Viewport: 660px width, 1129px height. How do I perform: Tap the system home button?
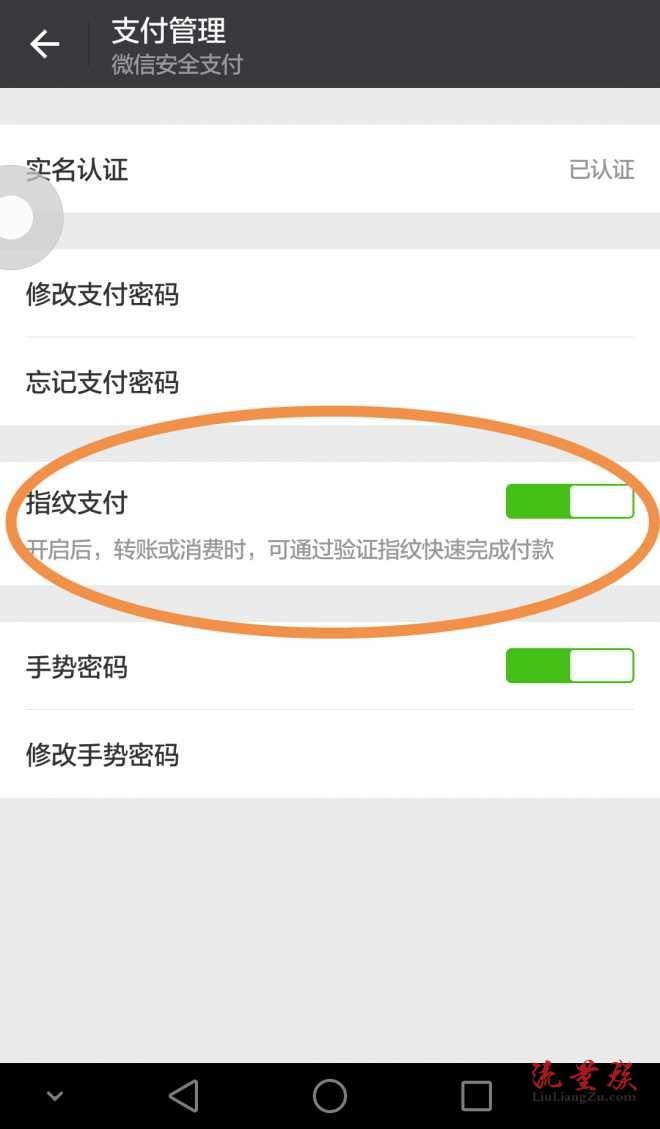click(x=329, y=1095)
